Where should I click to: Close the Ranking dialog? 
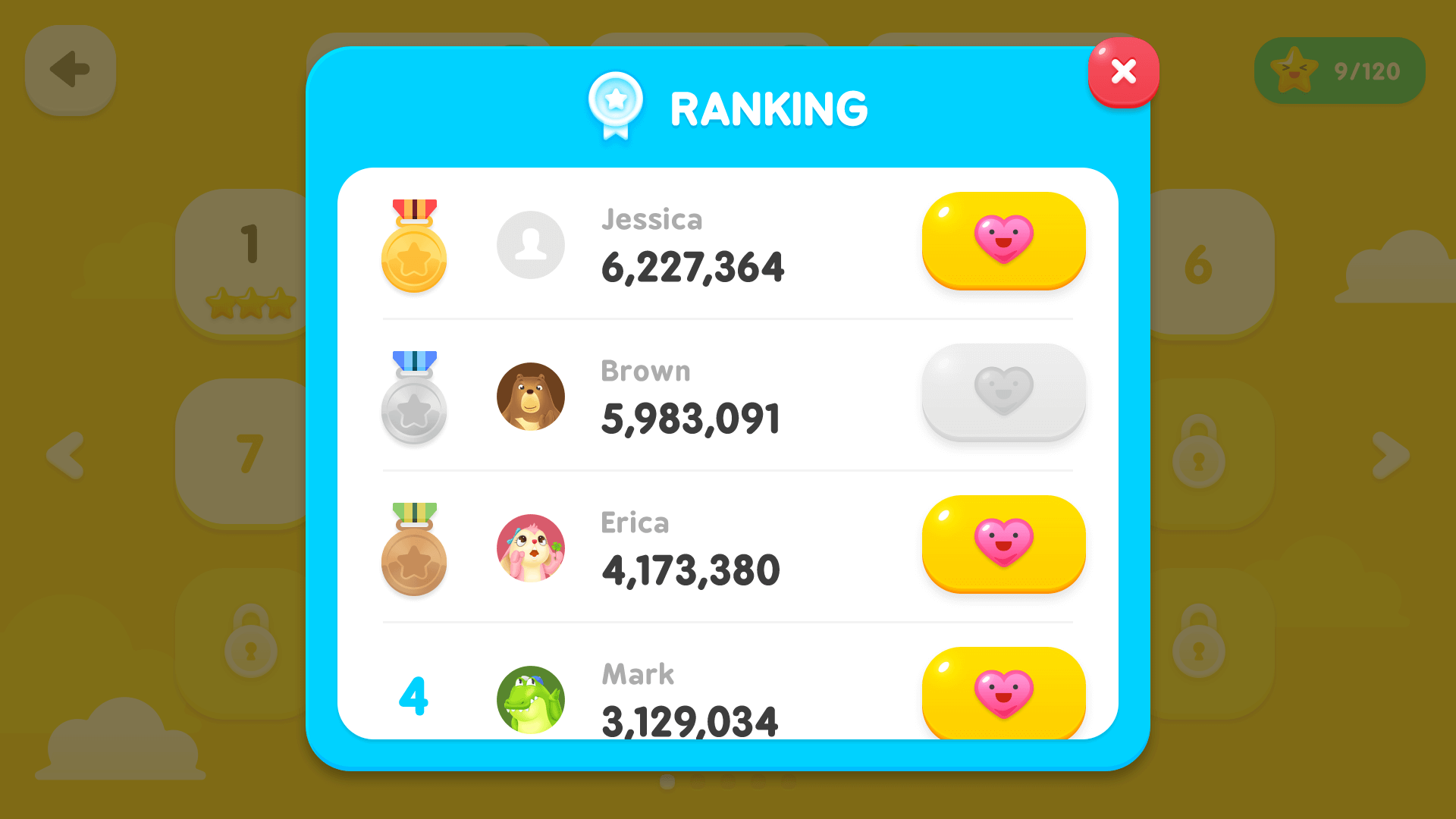[1123, 72]
